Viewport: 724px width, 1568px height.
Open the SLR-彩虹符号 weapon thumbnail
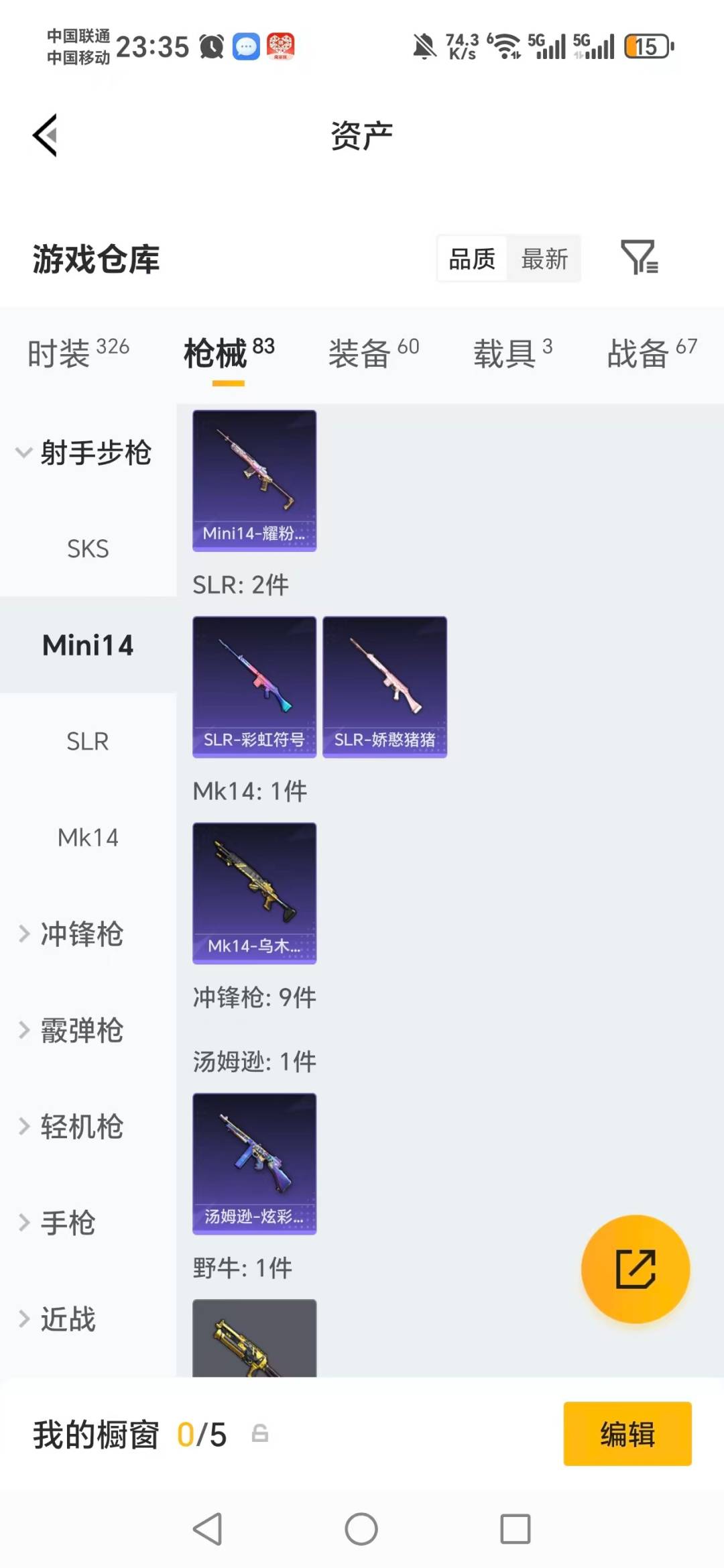point(254,685)
